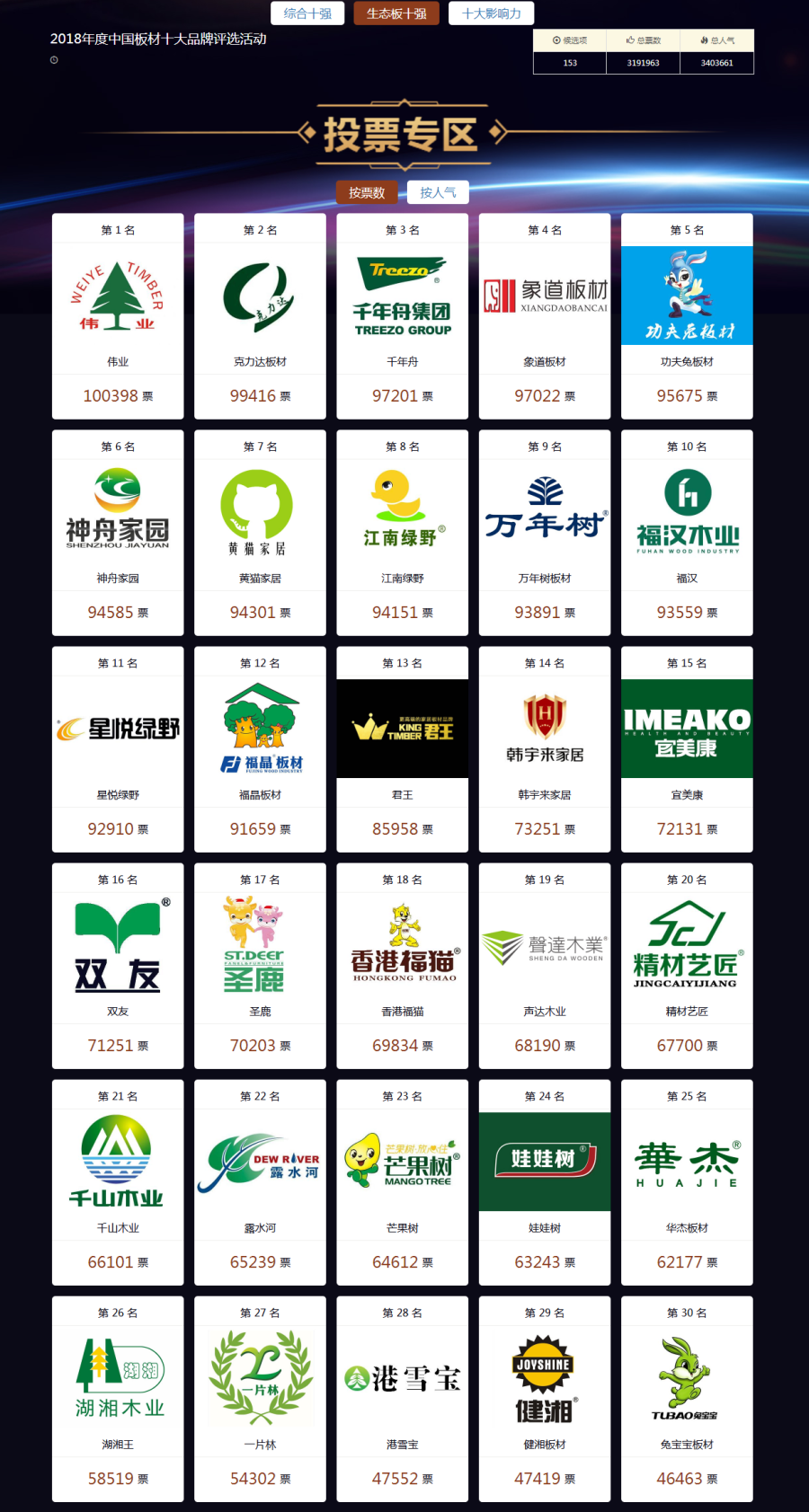
Task: Sort the ranking by 按票数
Action: pyautogui.click(x=367, y=192)
